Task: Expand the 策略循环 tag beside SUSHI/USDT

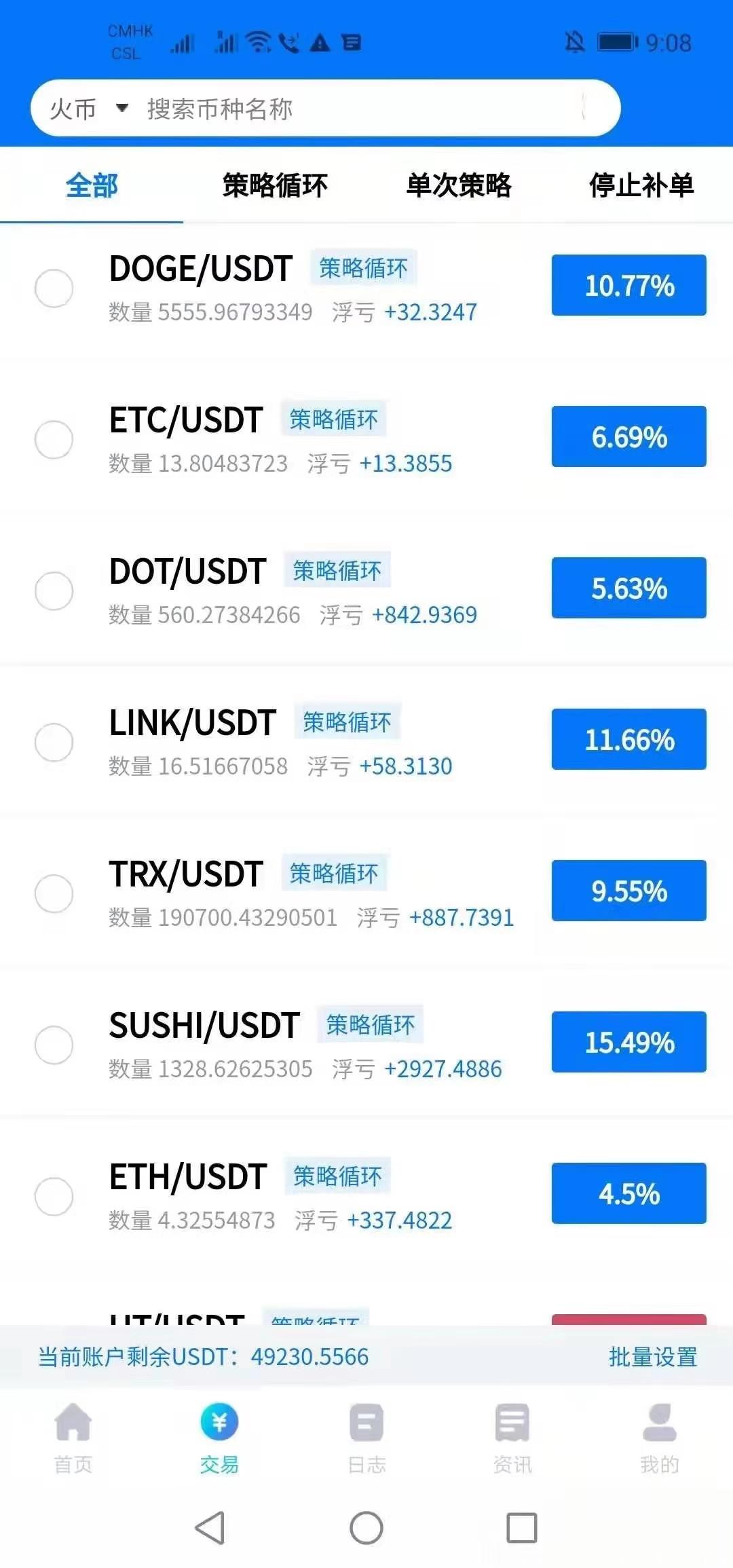Action: 370,1025
